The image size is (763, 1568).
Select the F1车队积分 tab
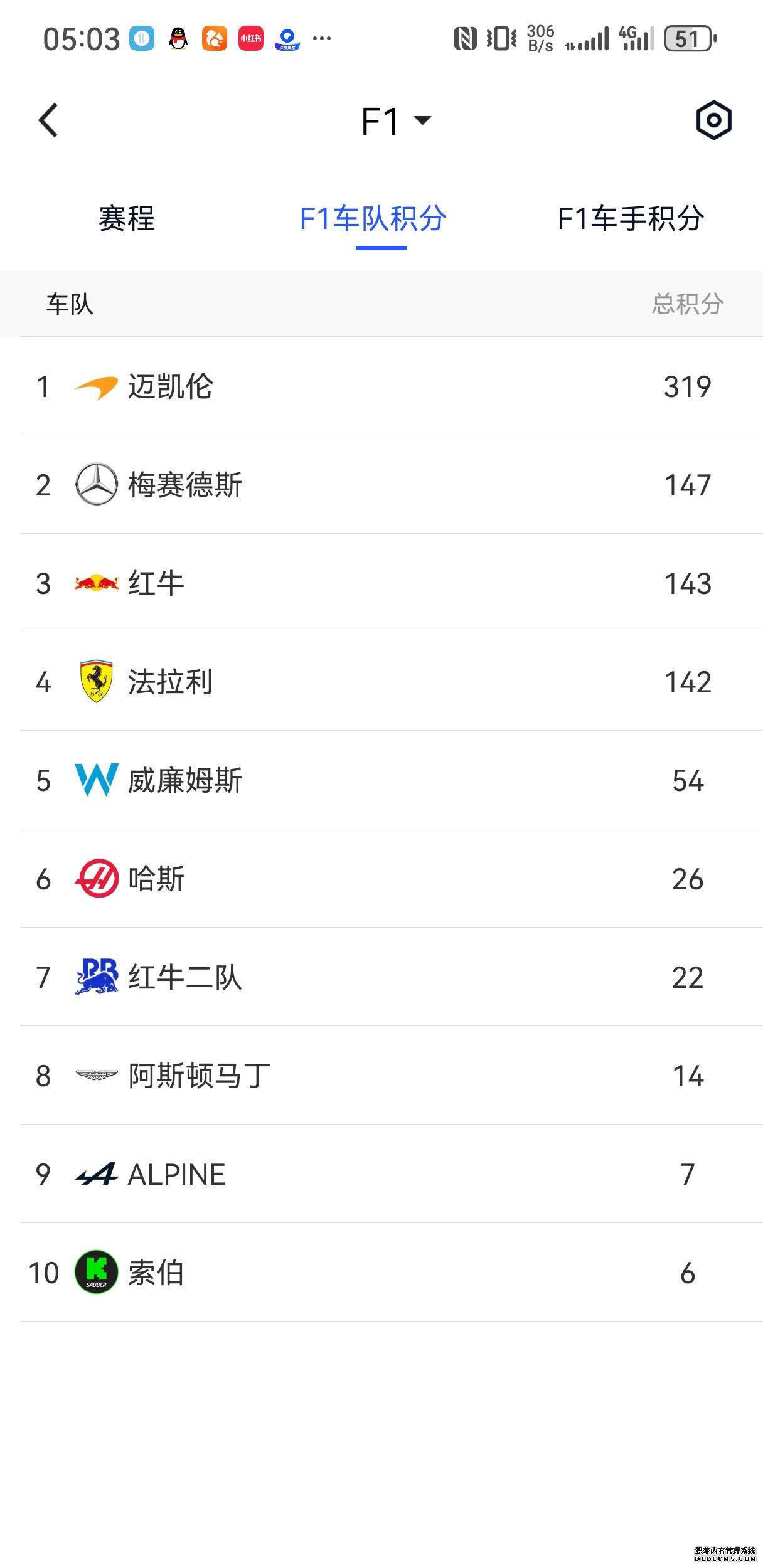[x=373, y=219]
